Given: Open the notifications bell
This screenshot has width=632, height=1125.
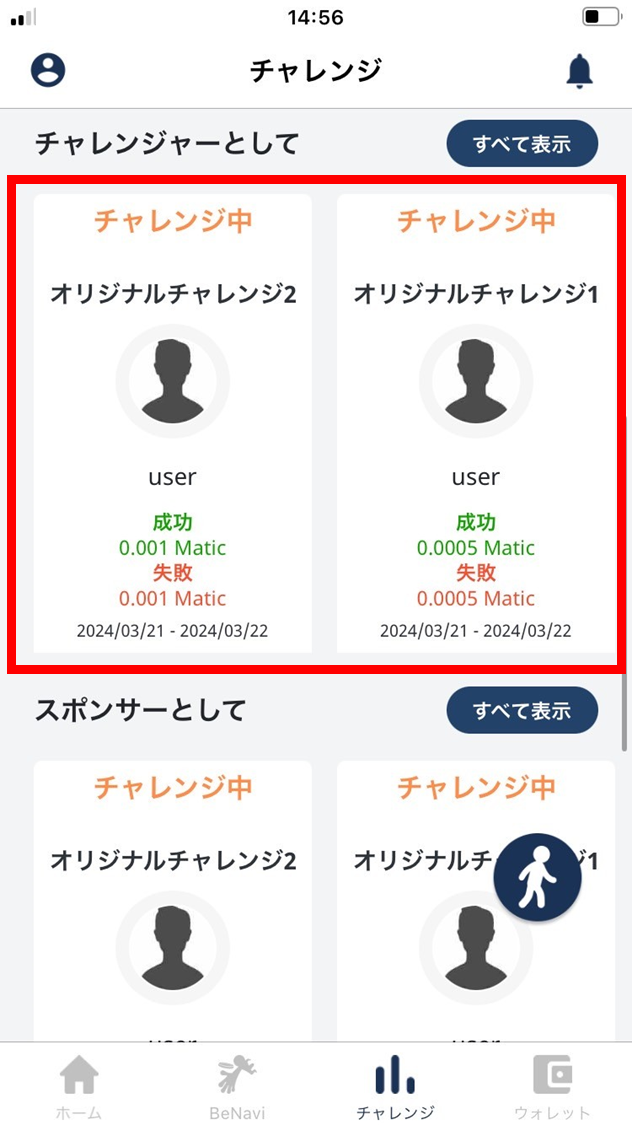Looking at the screenshot, I should click(580, 71).
